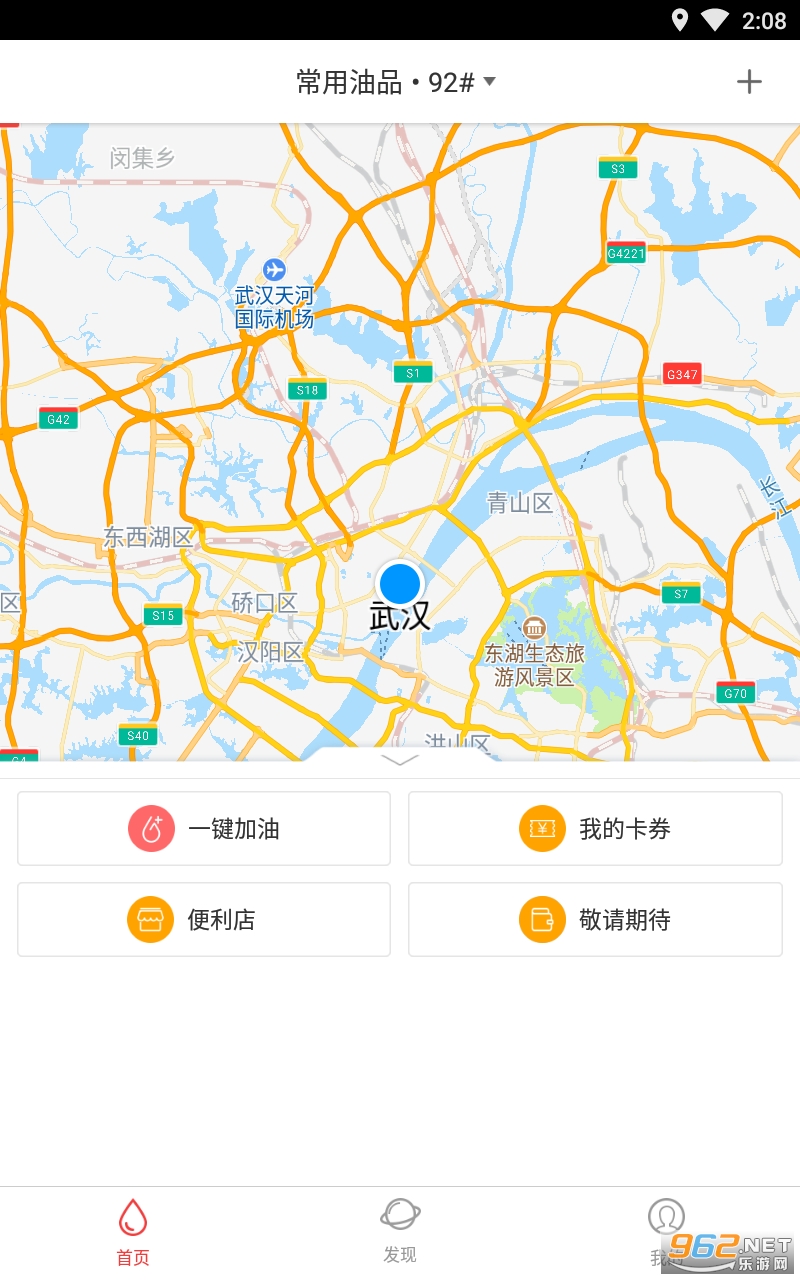Open the 常用油品 92# fuel type dropdown
This screenshot has height=1280, width=800.
point(396,82)
